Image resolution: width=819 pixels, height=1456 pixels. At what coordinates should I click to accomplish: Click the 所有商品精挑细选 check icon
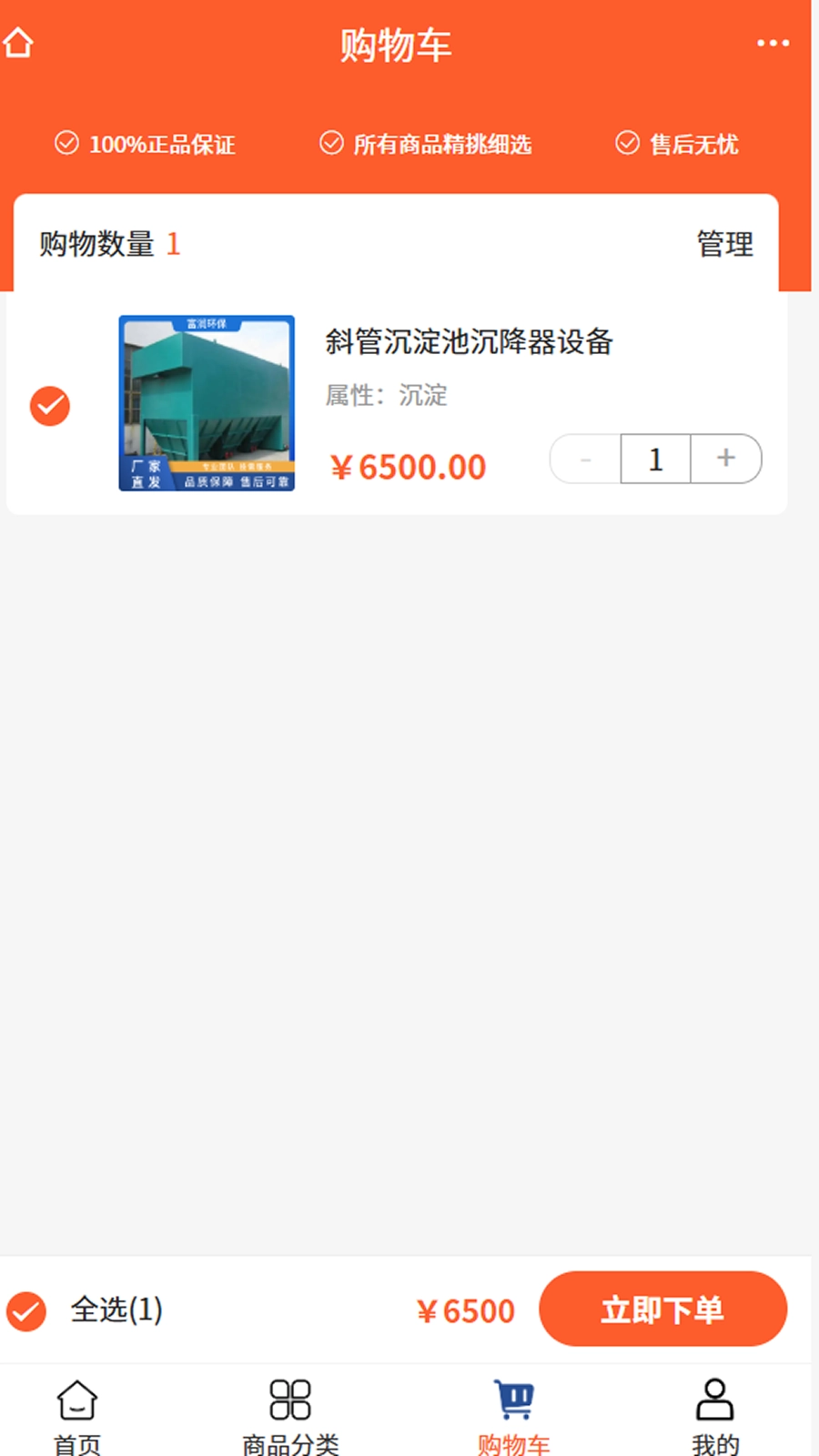[330, 143]
